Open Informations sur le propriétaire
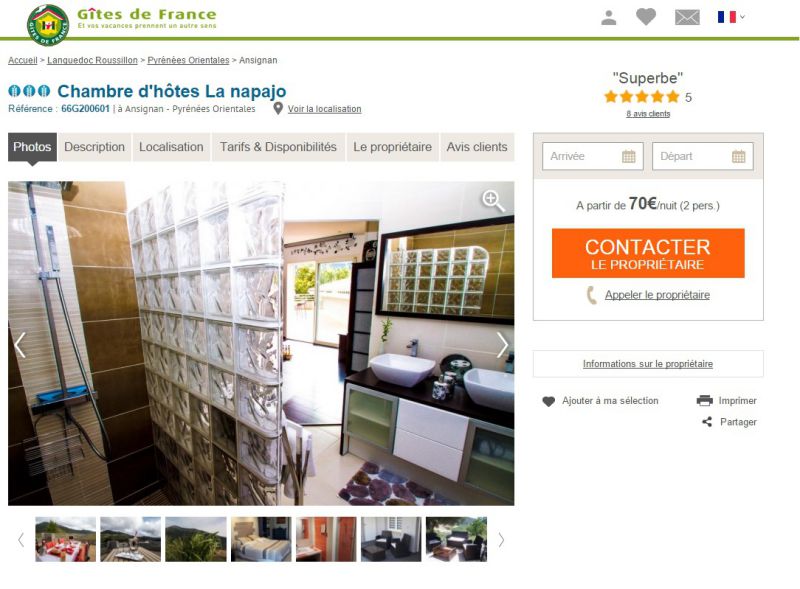 647,364
